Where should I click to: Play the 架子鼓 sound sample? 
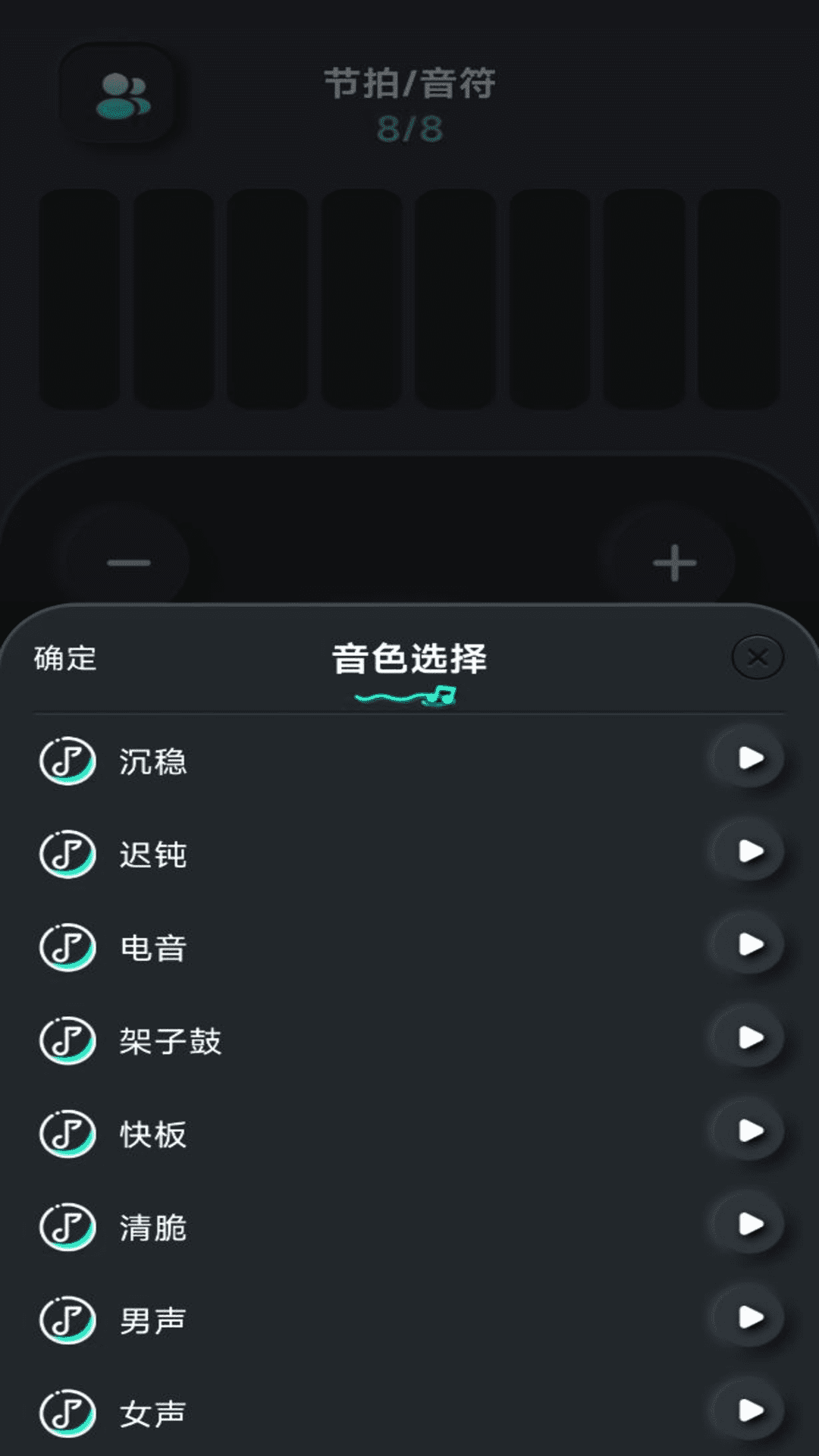click(751, 1038)
